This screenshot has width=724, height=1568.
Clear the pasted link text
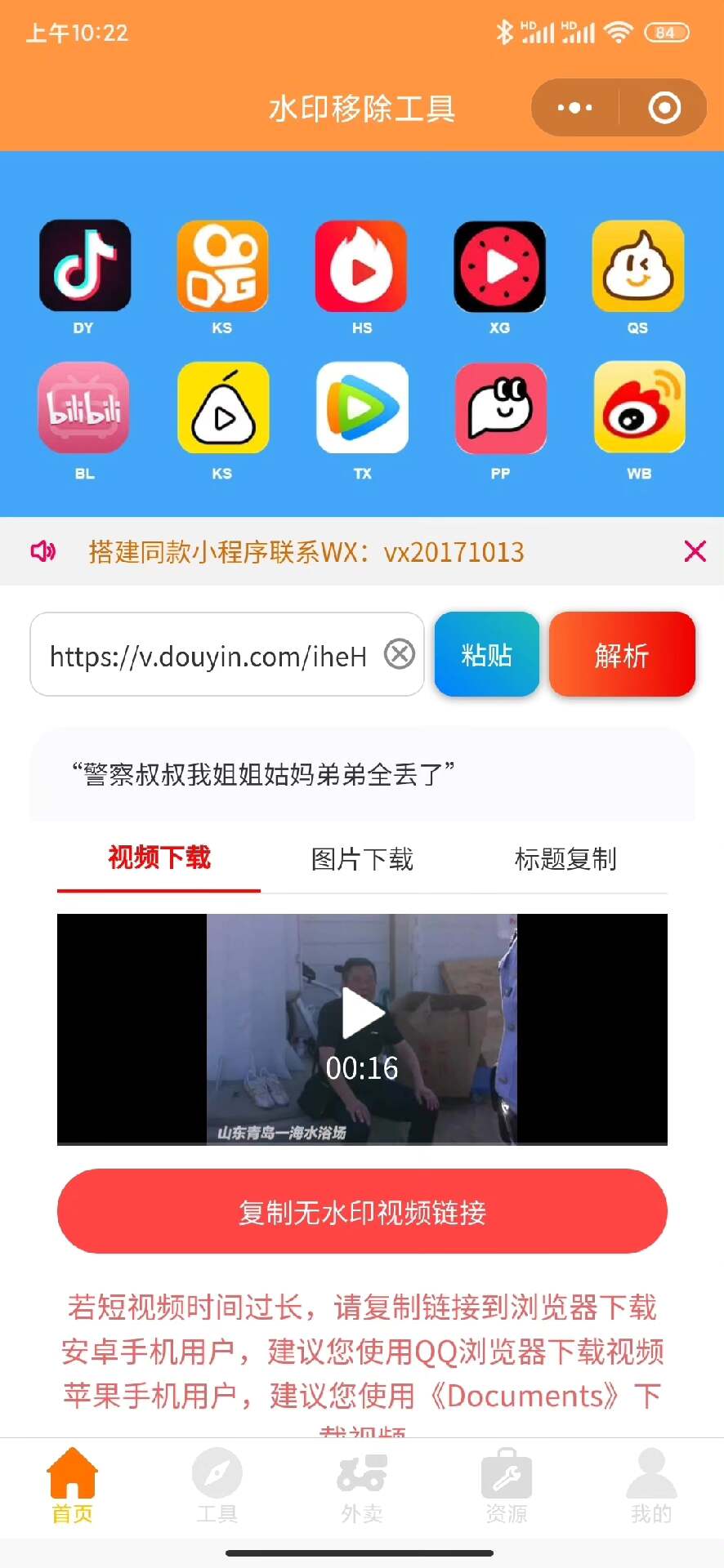400,654
